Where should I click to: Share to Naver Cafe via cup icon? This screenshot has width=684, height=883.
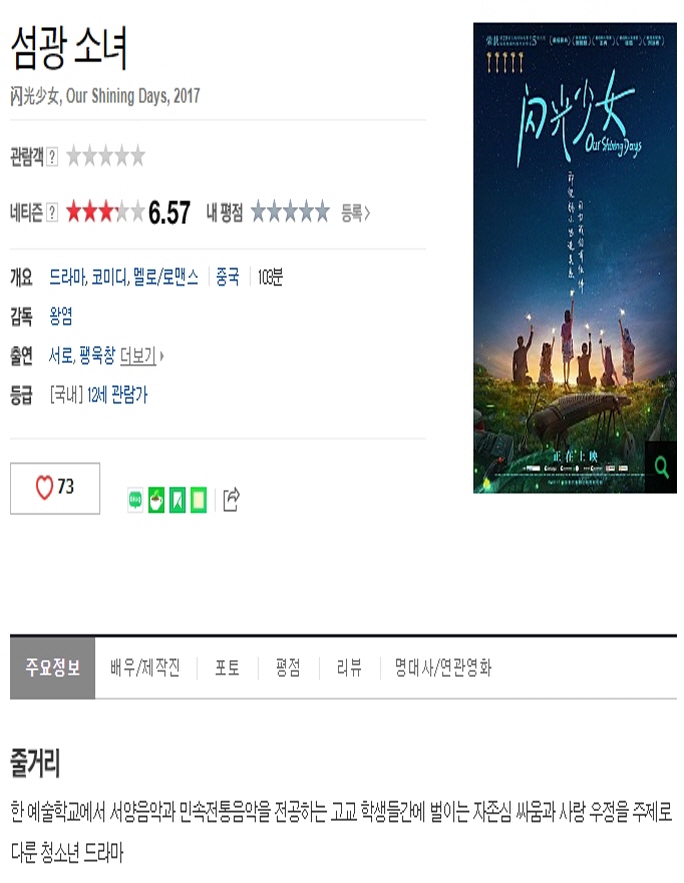click(x=156, y=499)
